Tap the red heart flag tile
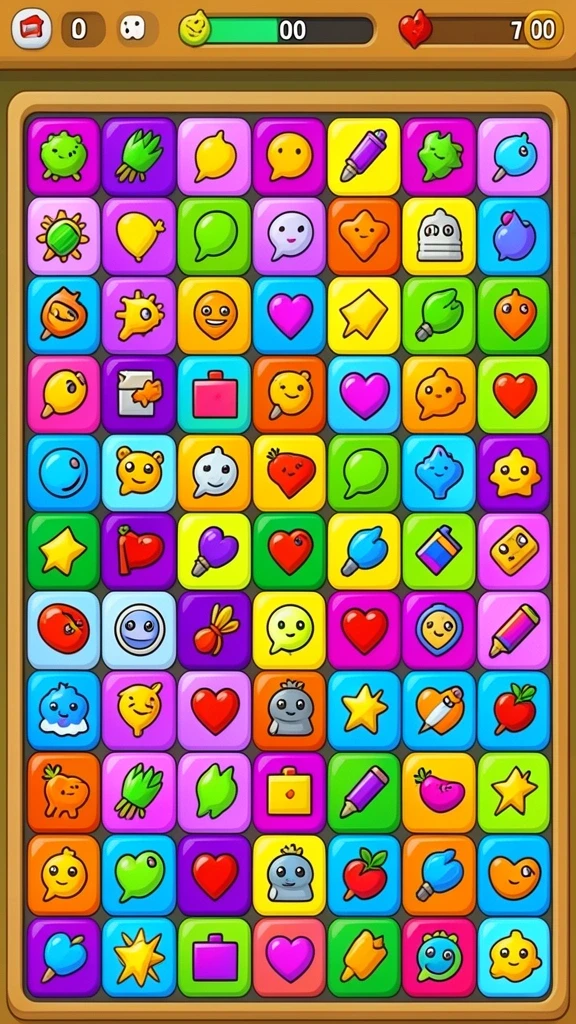 [x=138, y=552]
